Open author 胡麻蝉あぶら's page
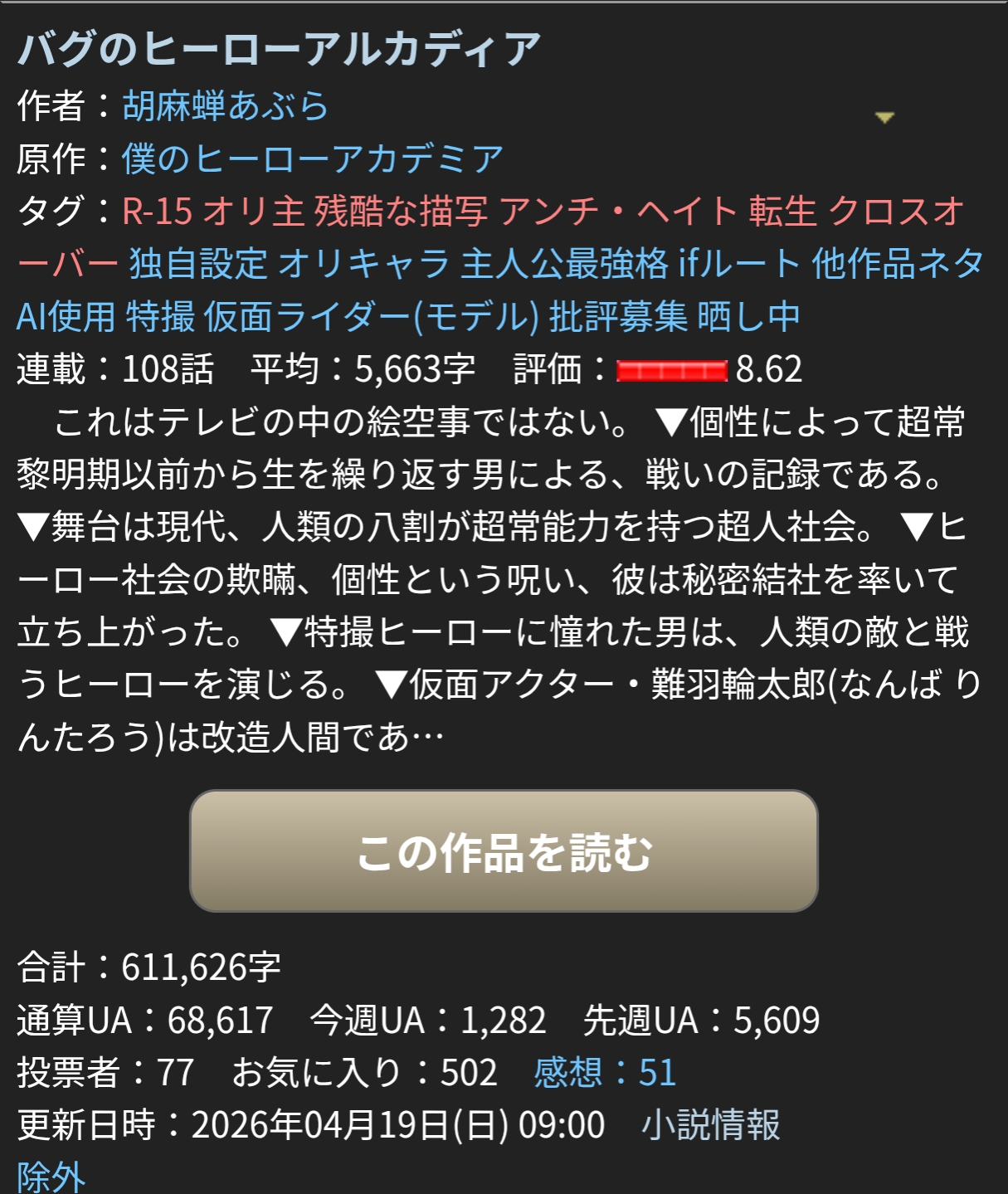 [226, 105]
